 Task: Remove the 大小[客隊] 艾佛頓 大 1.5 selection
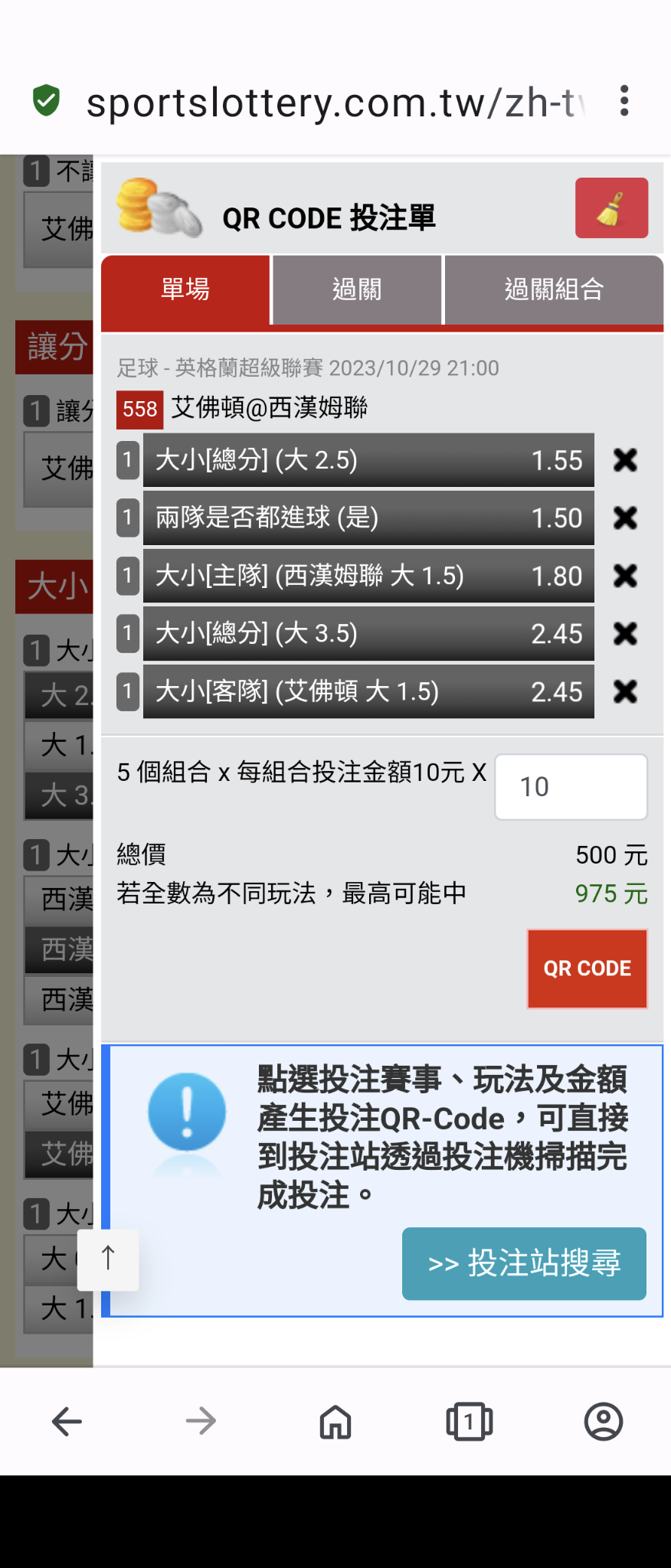click(x=625, y=691)
